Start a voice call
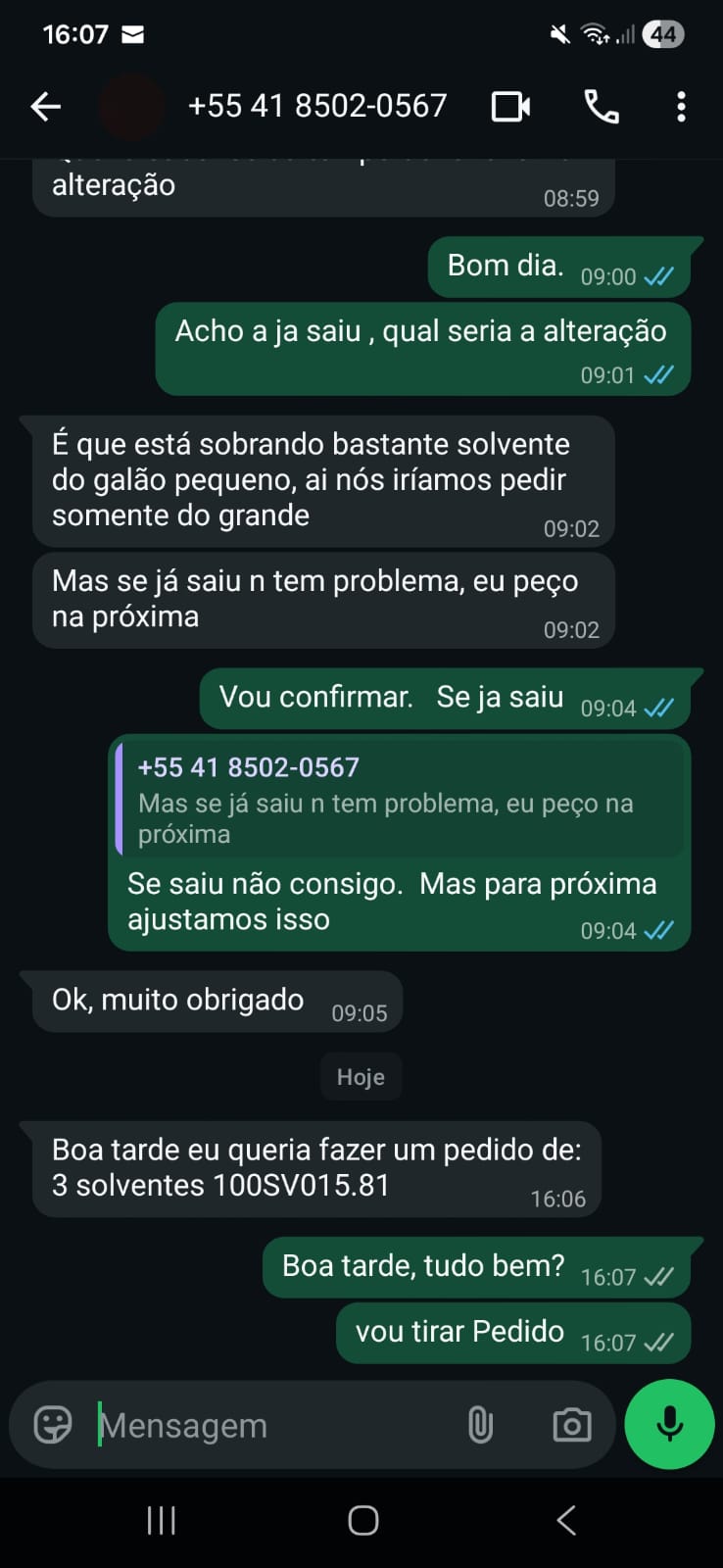Viewport: 723px width, 1568px height. pyautogui.click(x=602, y=106)
